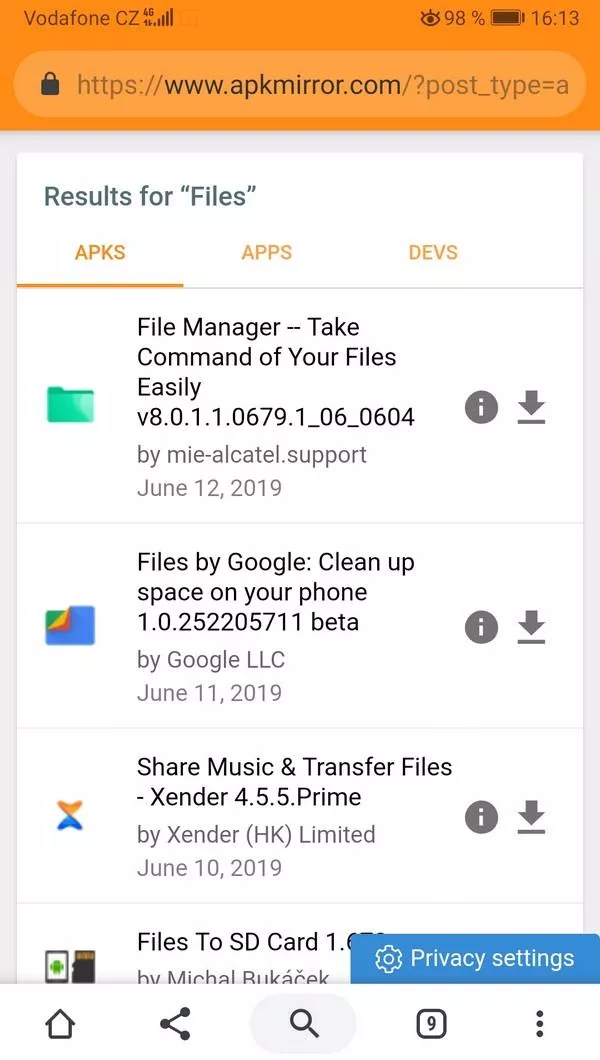
Task: Show info for Xender 4.5.5.Prime
Action: [x=481, y=817]
